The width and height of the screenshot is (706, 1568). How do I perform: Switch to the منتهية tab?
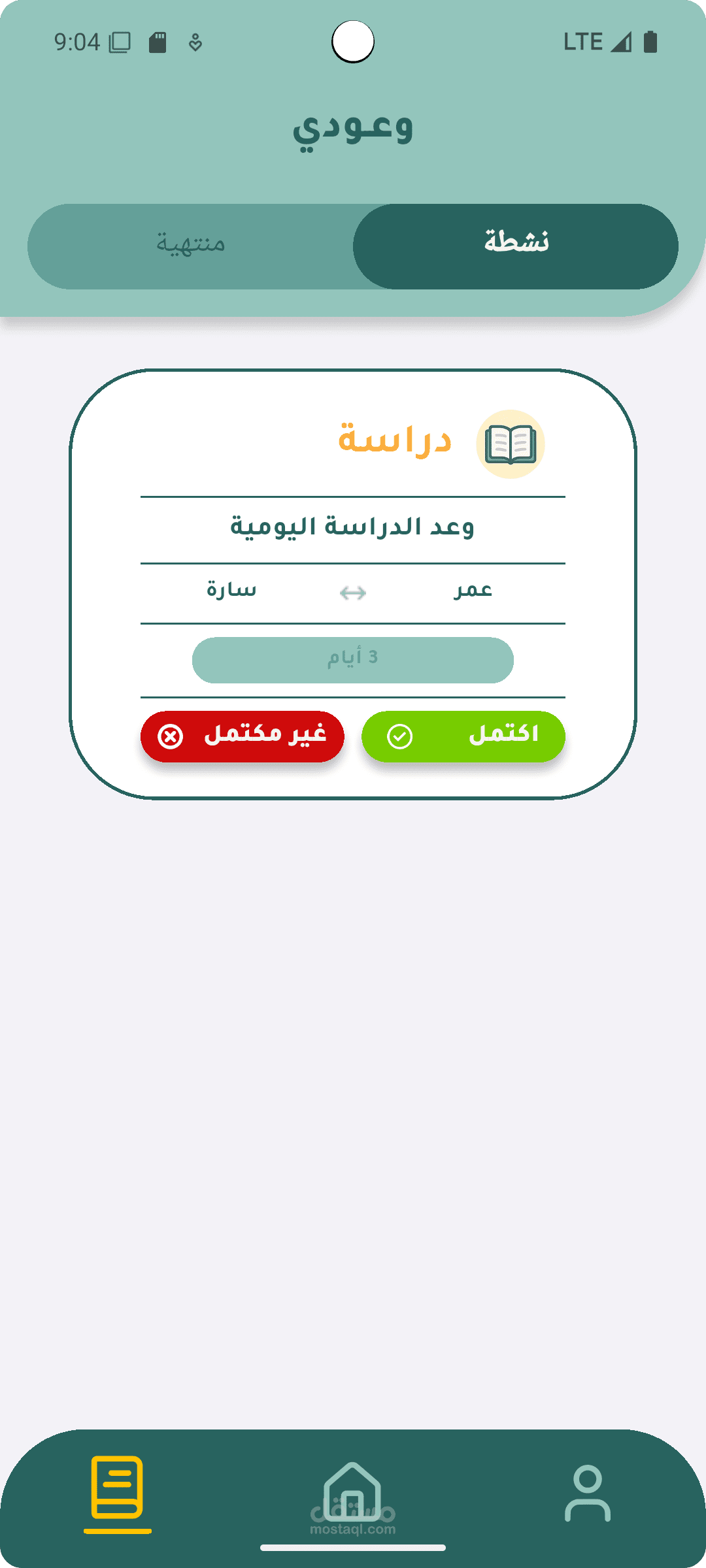point(190,246)
